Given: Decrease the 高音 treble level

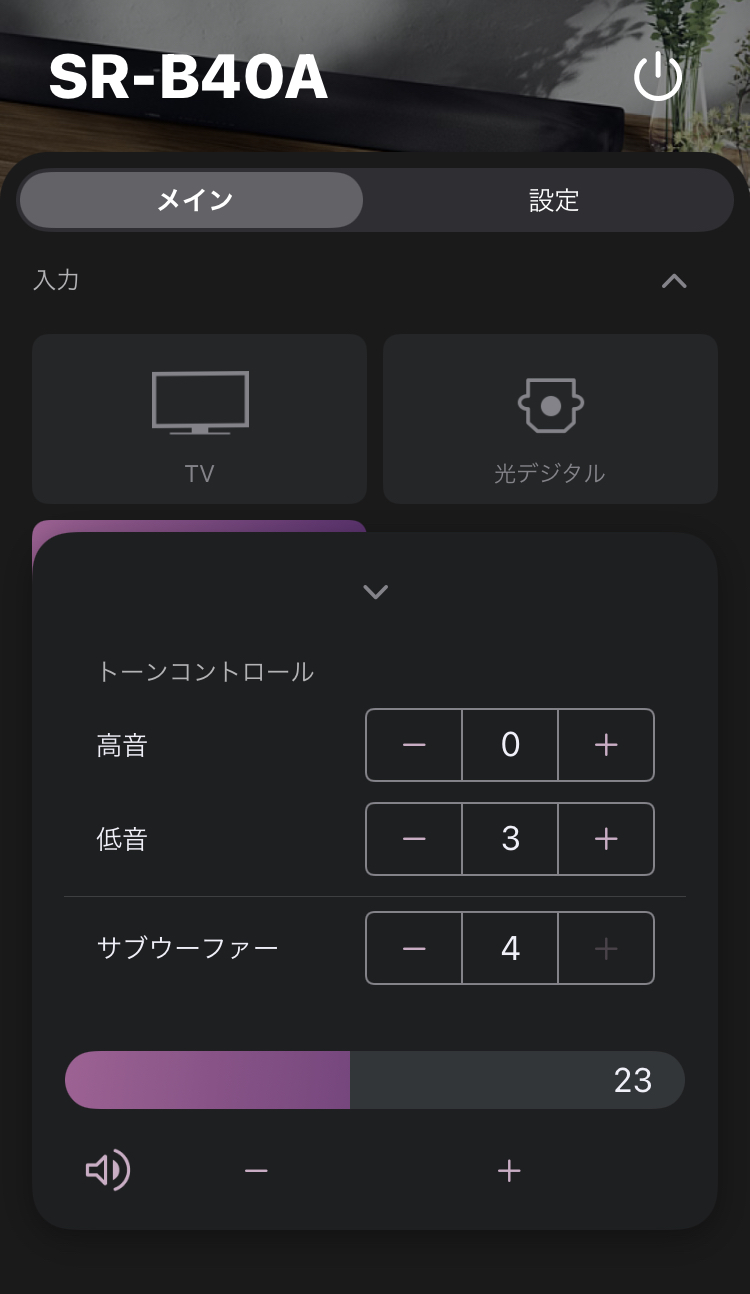Looking at the screenshot, I should (414, 745).
